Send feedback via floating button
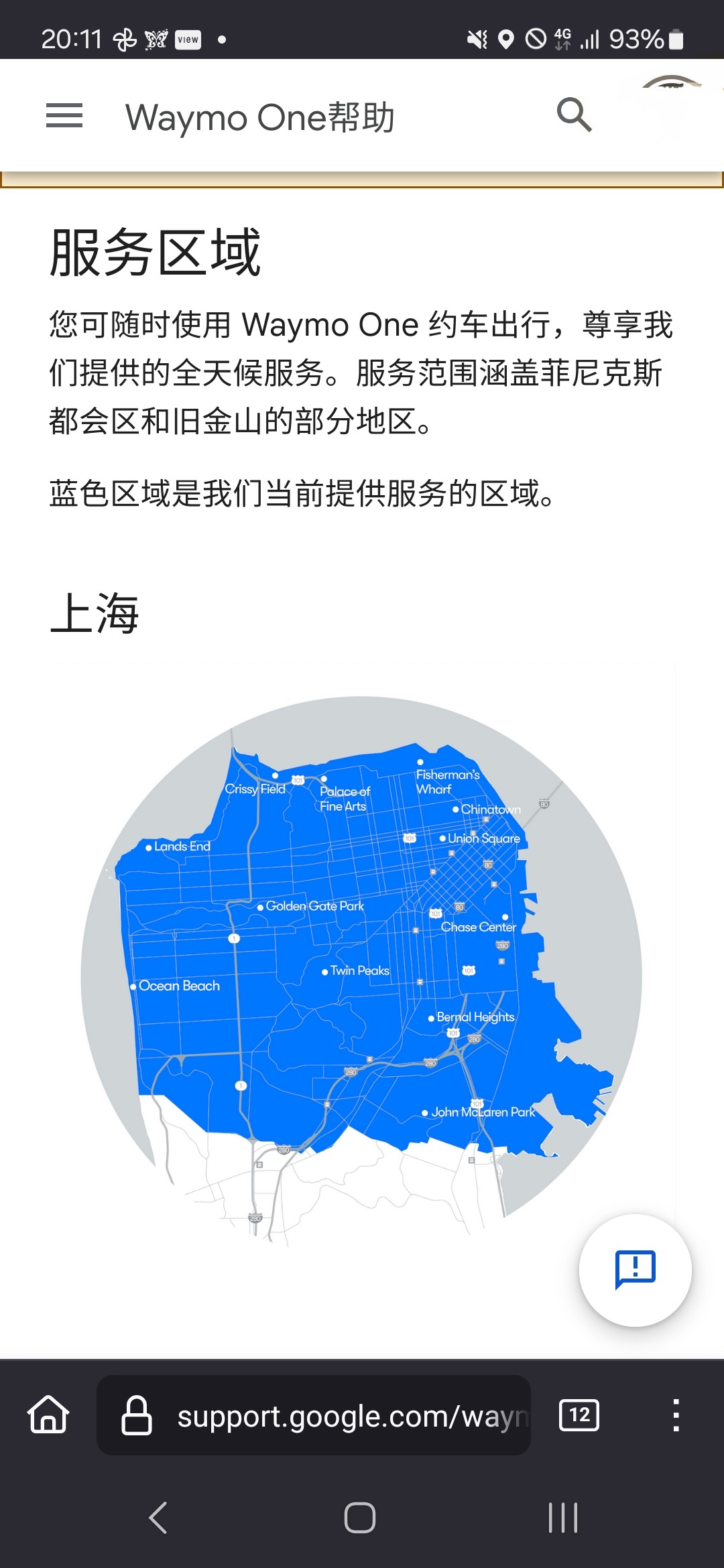The width and height of the screenshot is (724, 1568). pyautogui.click(x=635, y=1270)
